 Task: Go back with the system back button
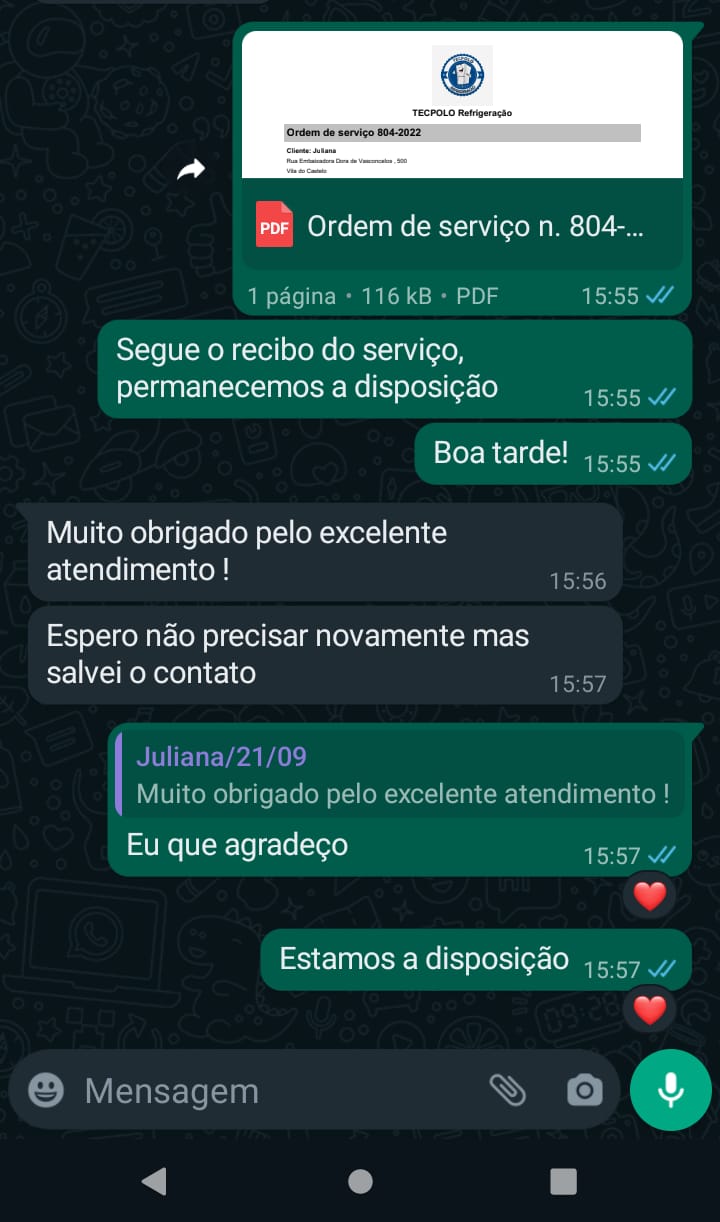click(x=154, y=1181)
